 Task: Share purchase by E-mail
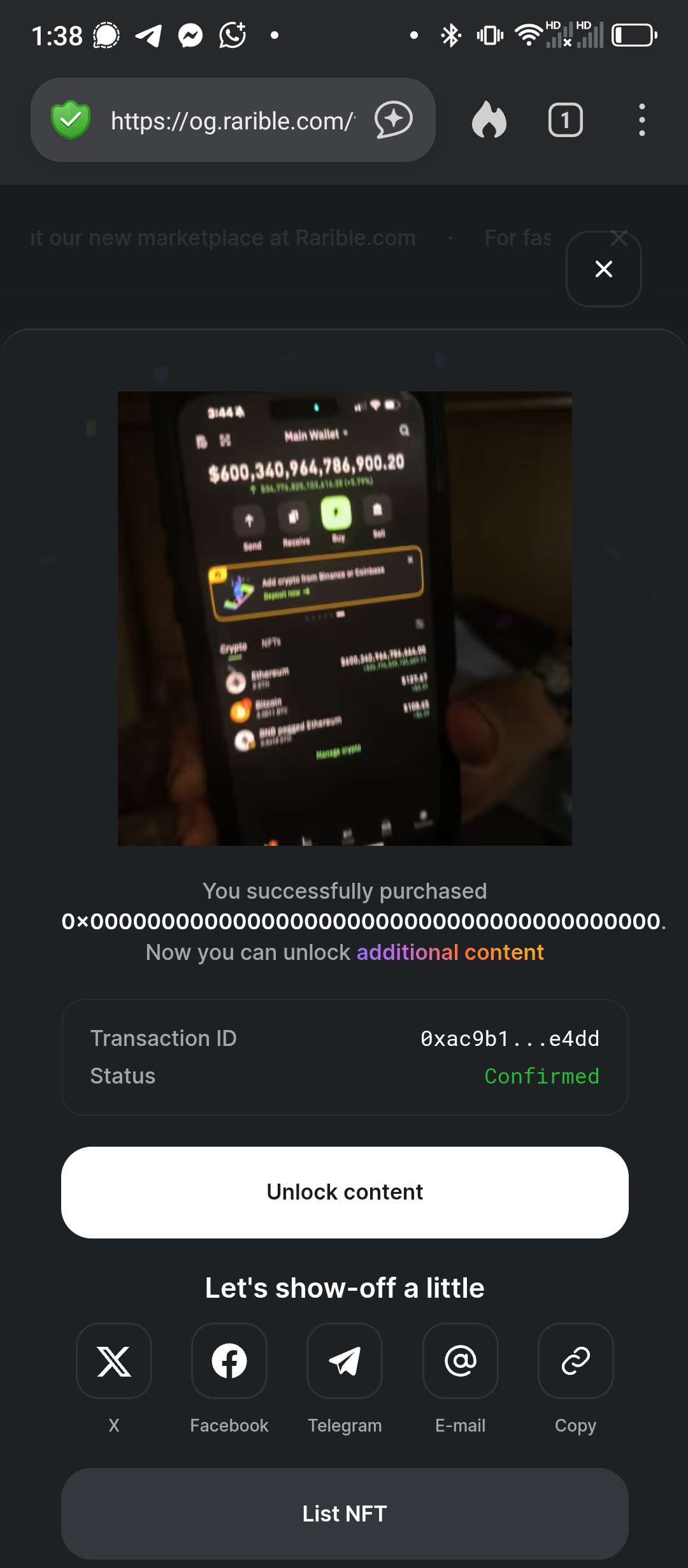coord(461,1361)
